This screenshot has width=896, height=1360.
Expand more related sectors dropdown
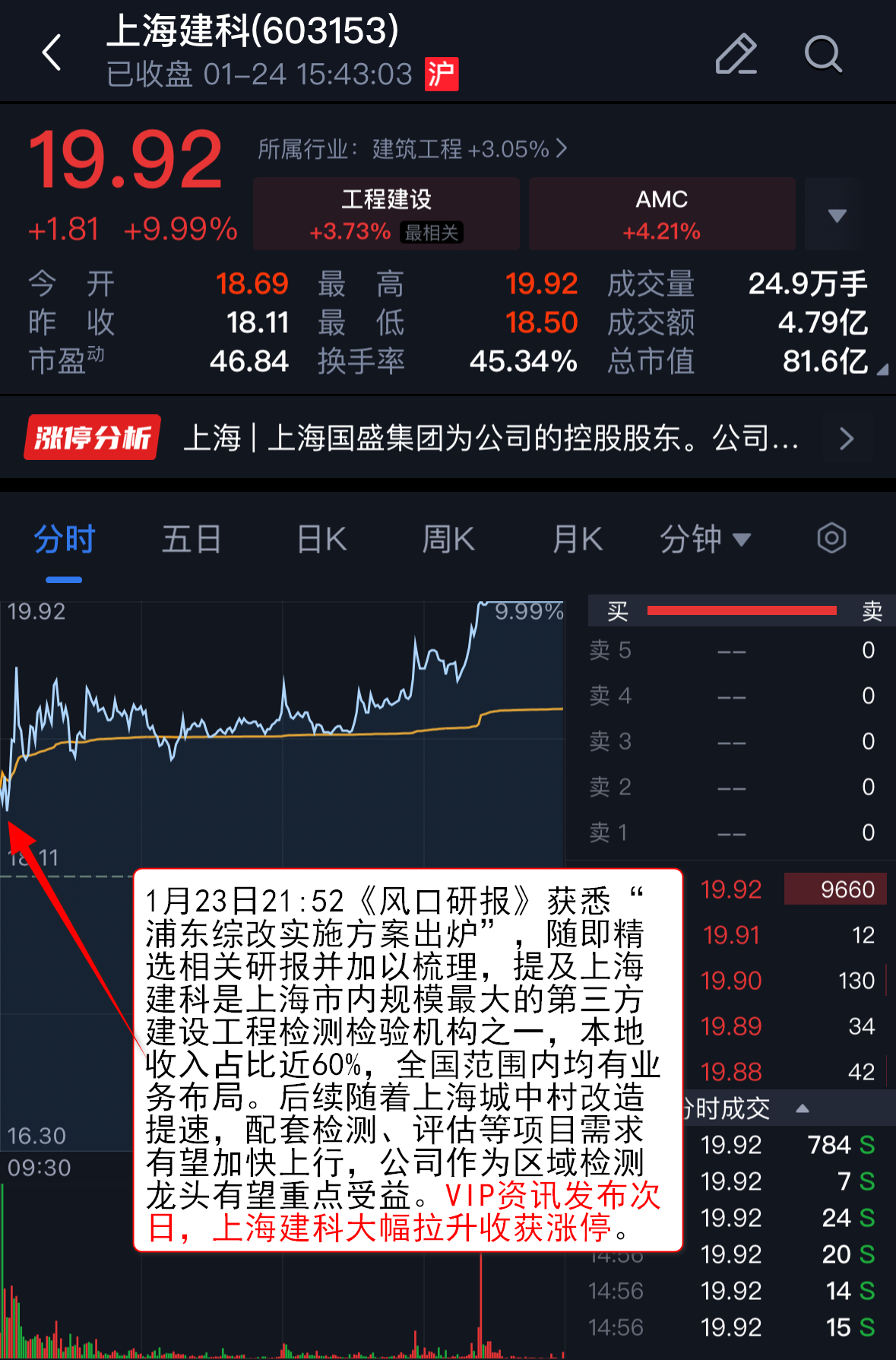coord(836,215)
